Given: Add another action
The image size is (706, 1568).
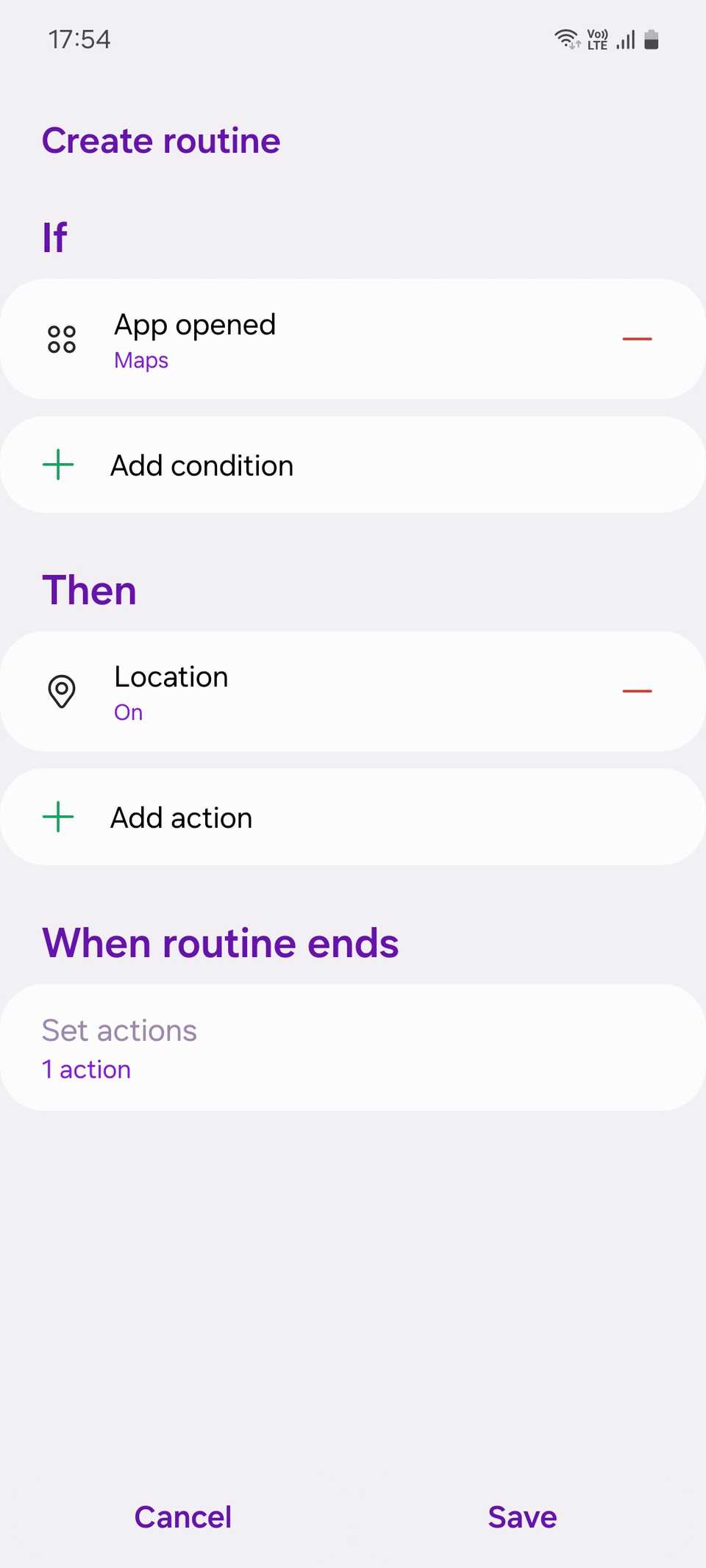Looking at the screenshot, I should 182,817.
